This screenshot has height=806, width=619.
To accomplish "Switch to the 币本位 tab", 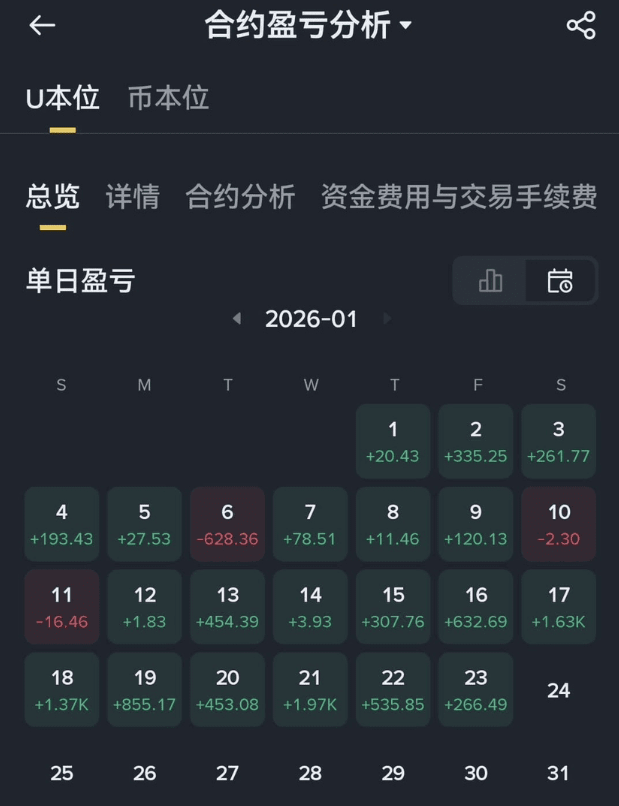I will pyautogui.click(x=168, y=98).
